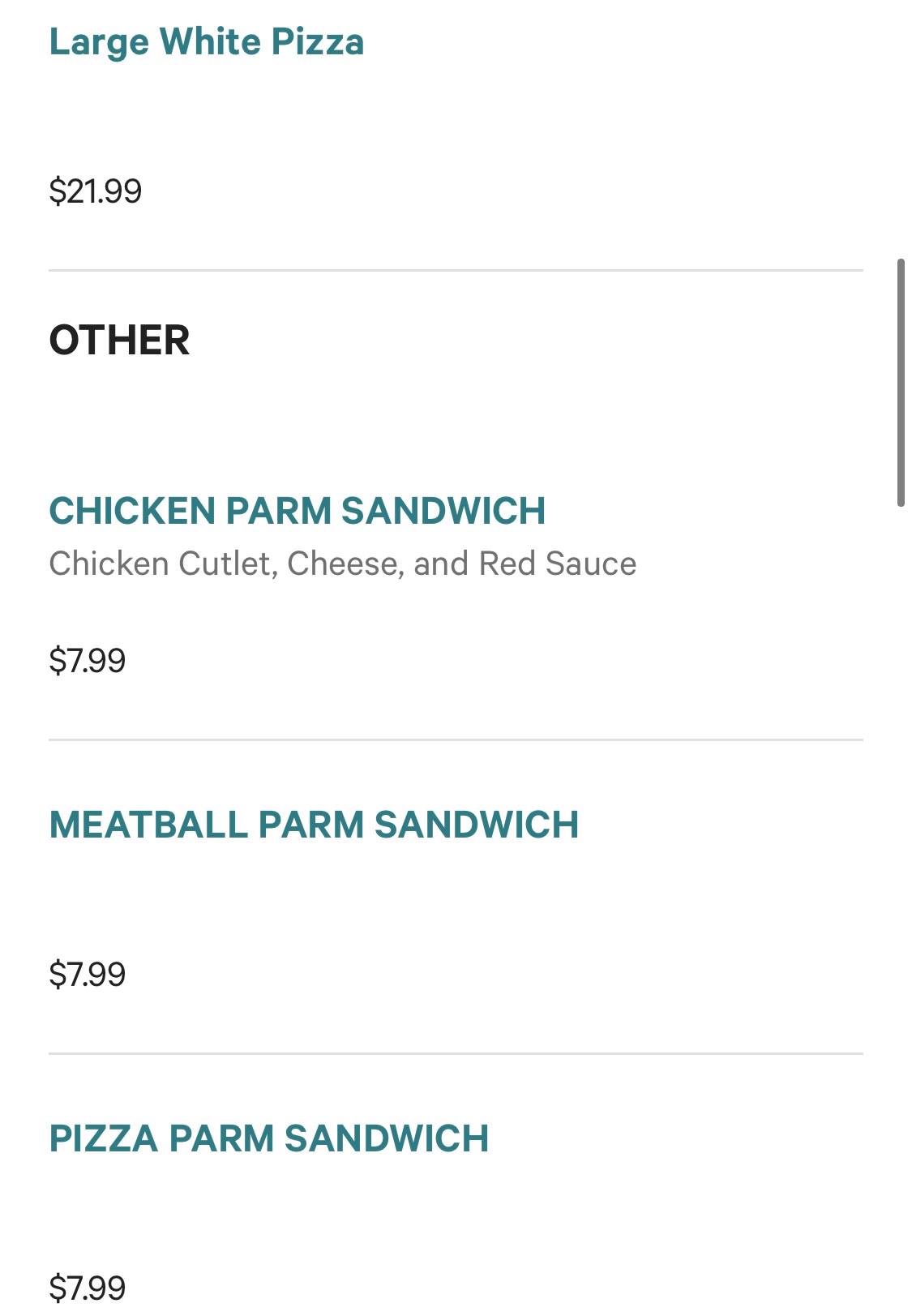The height and width of the screenshot is (1316, 912).
Task: Open the Large White Pizza item
Action: pos(206,42)
